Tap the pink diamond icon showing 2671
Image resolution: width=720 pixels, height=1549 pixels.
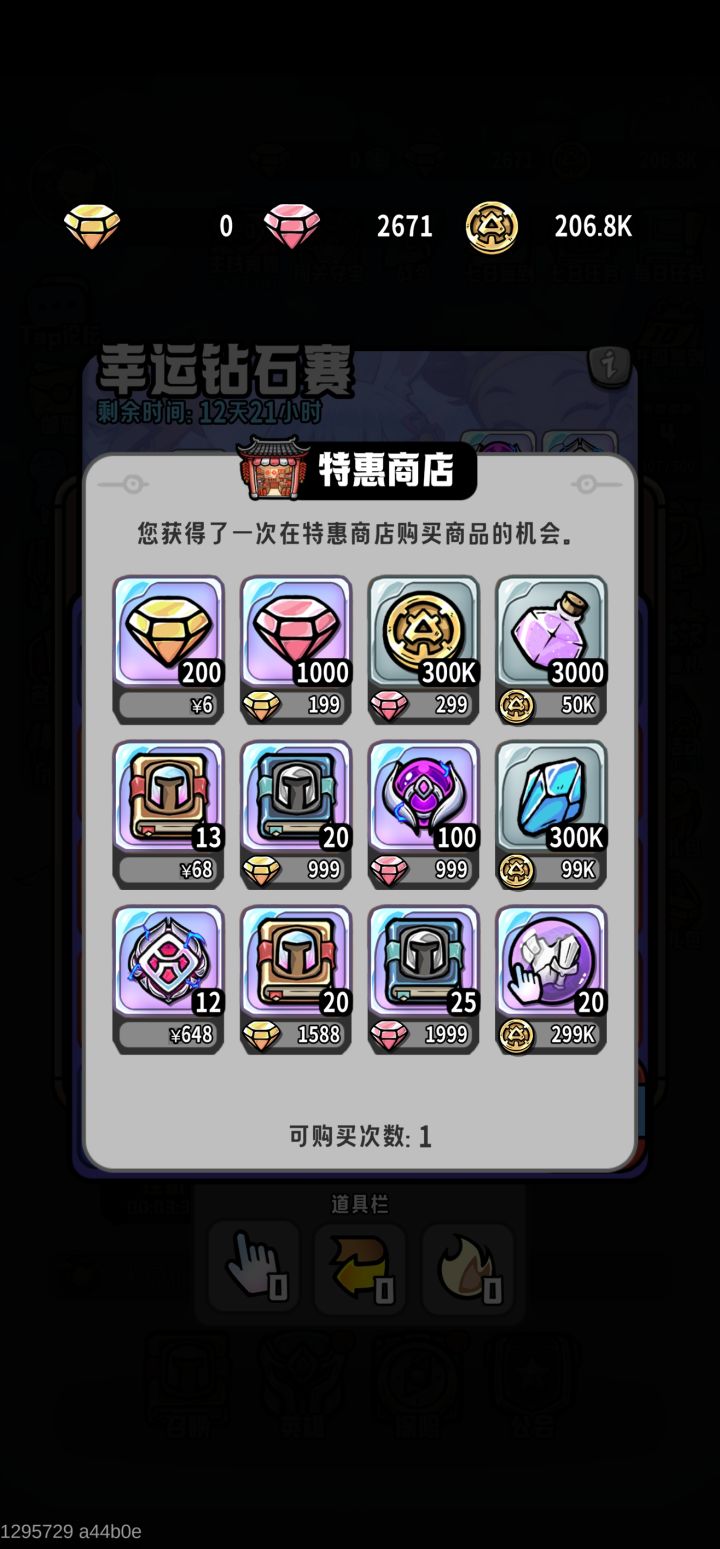[x=294, y=226]
